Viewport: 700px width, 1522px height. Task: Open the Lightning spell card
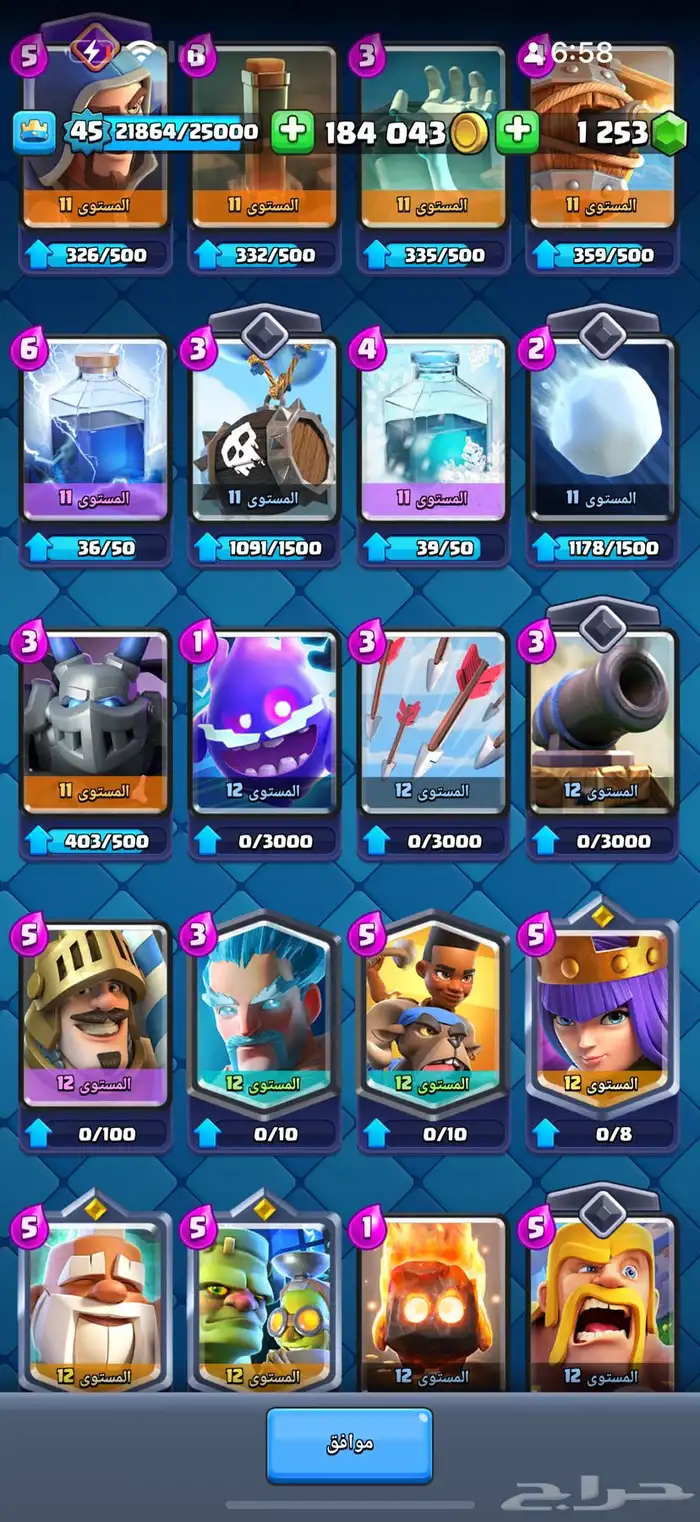[x=95, y=430]
